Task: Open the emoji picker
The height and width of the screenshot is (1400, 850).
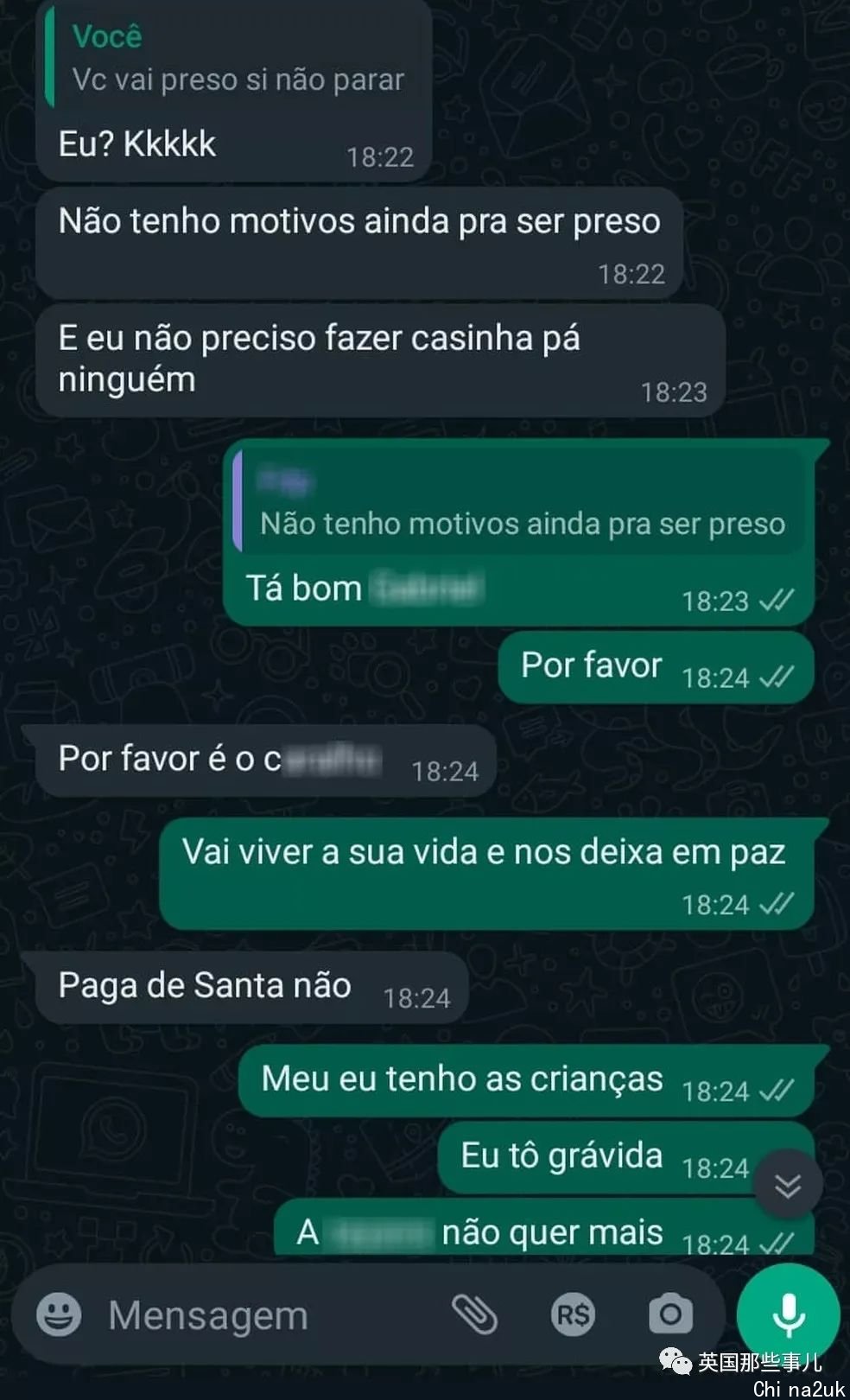Action: pos(59,1315)
